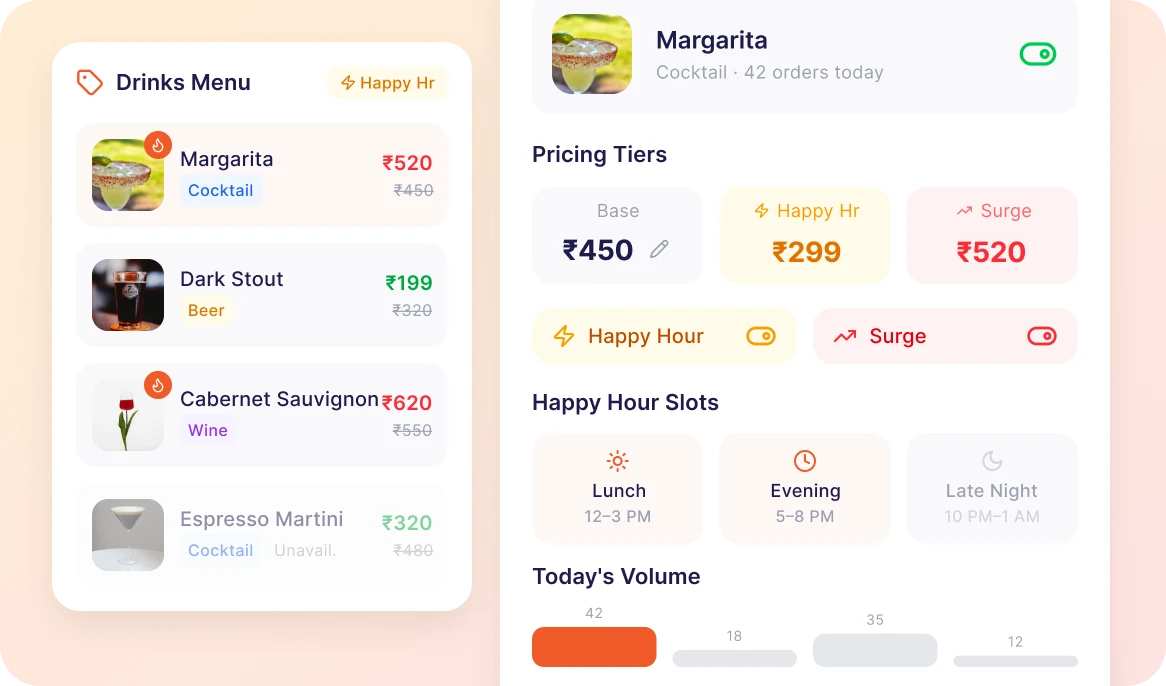
Task: Open the Margarita drink card
Action: coord(262,175)
